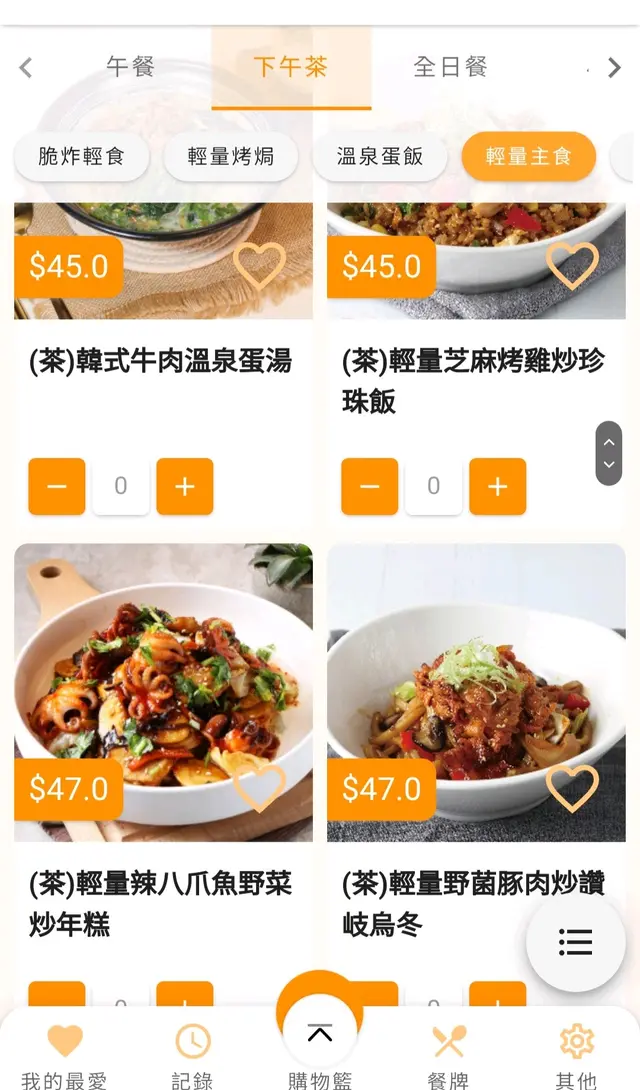Show next menu tabs with right arrow
Image resolution: width=640 pixels, height=1090 pixels.
point(614,68)
